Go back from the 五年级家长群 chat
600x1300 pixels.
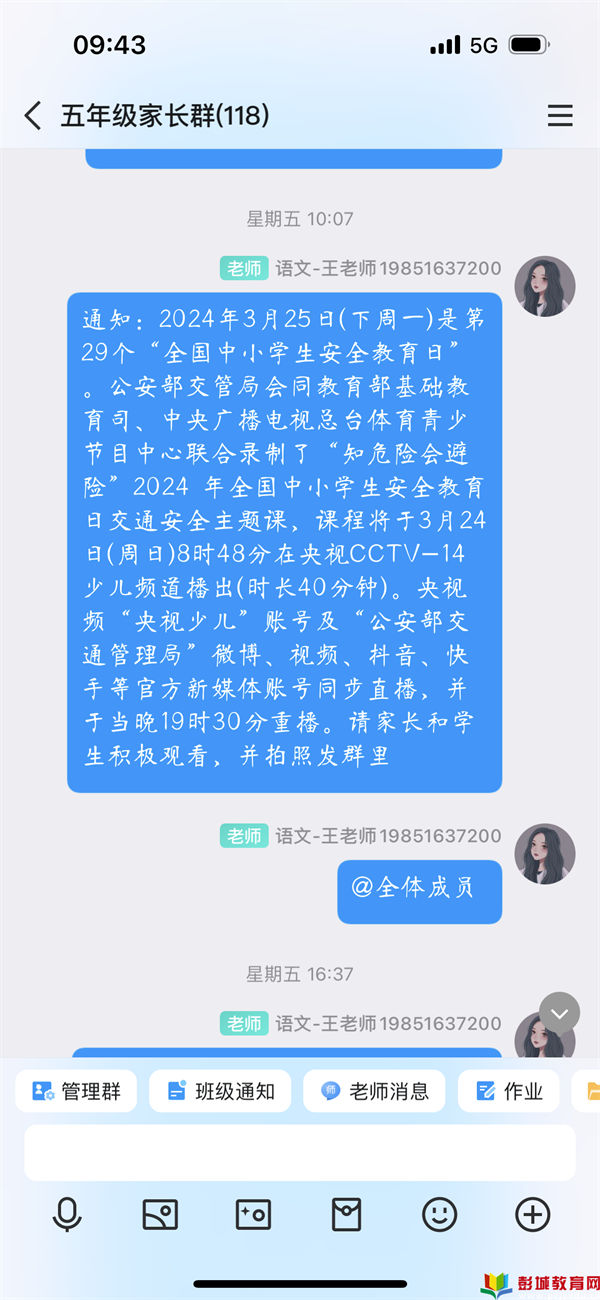[33, 115]
